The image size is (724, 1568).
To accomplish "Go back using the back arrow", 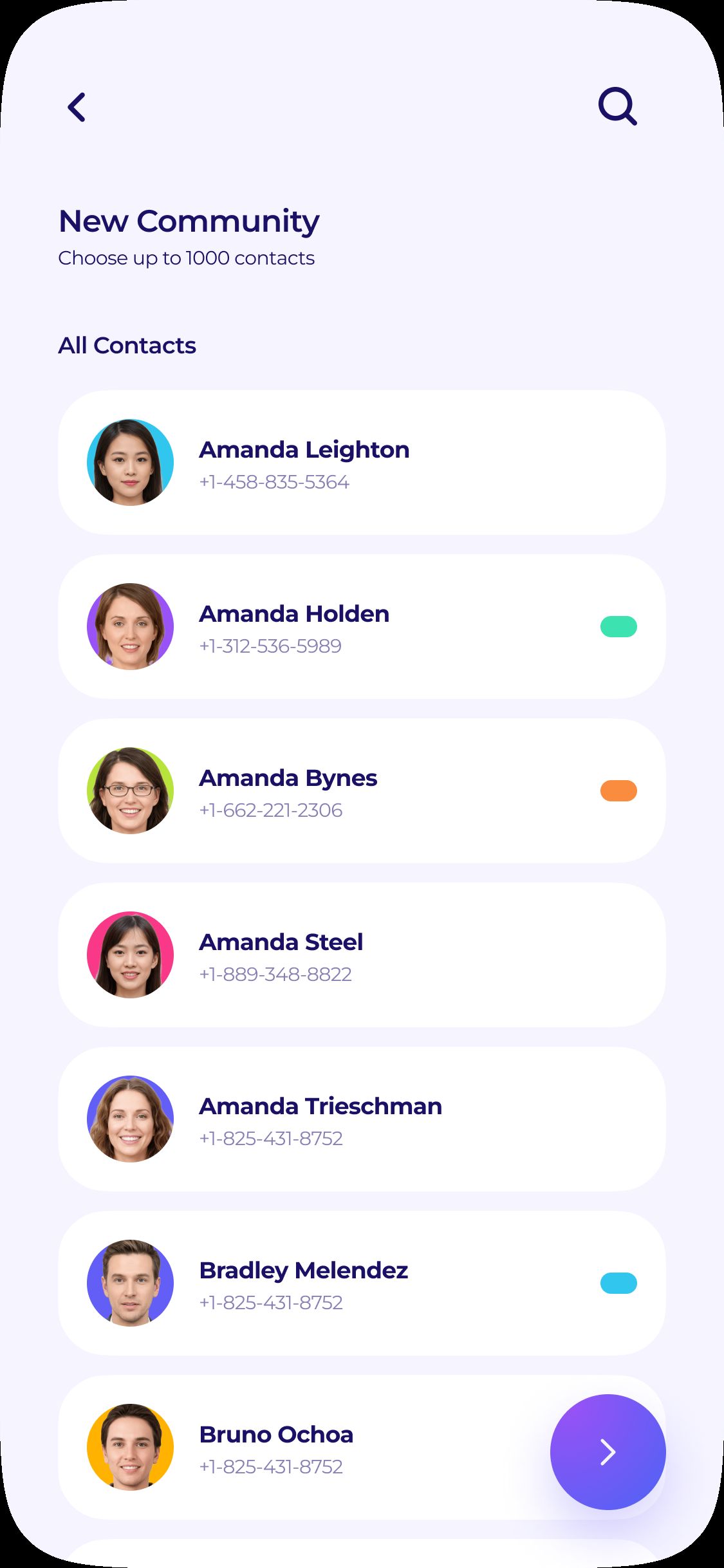I will pyautogui.click(x=77, y=107).
